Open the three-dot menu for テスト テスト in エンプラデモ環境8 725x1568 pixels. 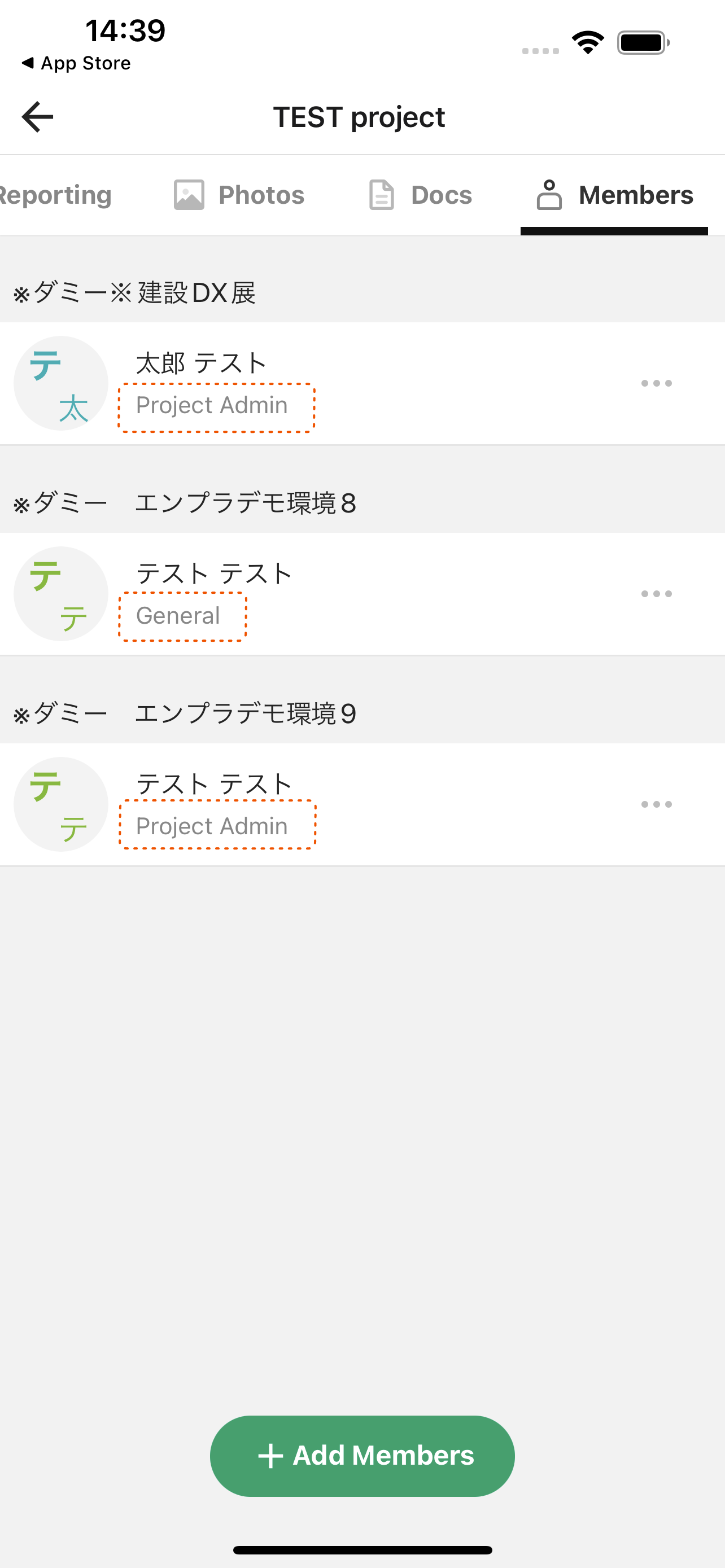[x=656, y=593]
